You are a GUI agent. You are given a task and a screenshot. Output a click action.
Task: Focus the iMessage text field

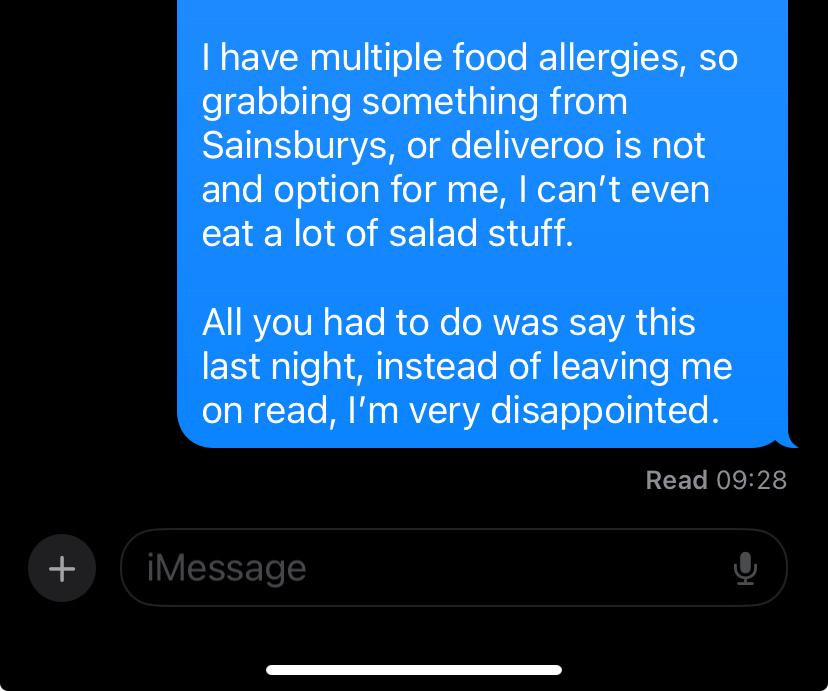point(420,568)
